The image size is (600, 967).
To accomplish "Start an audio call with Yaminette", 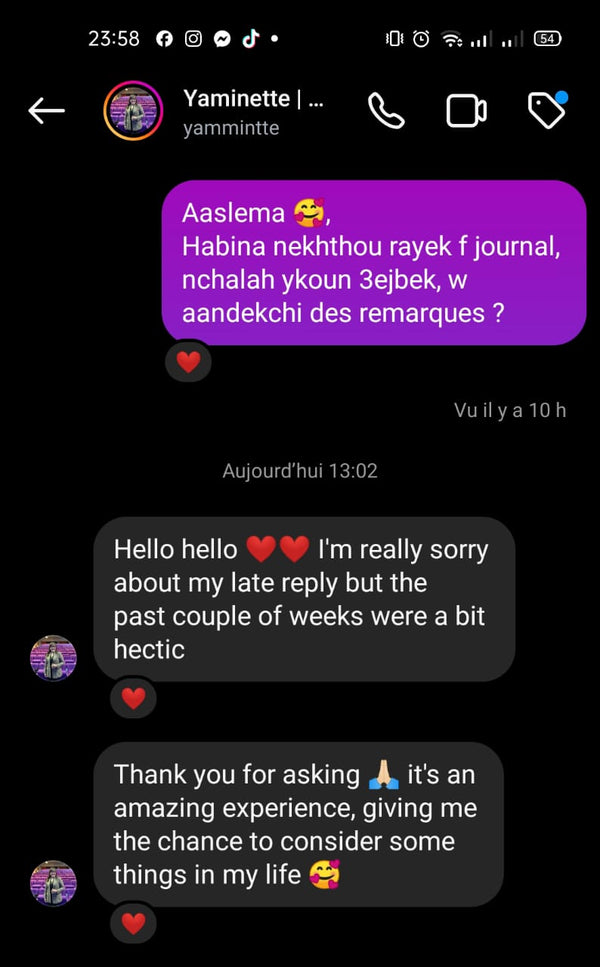I will tap(386, 111).
